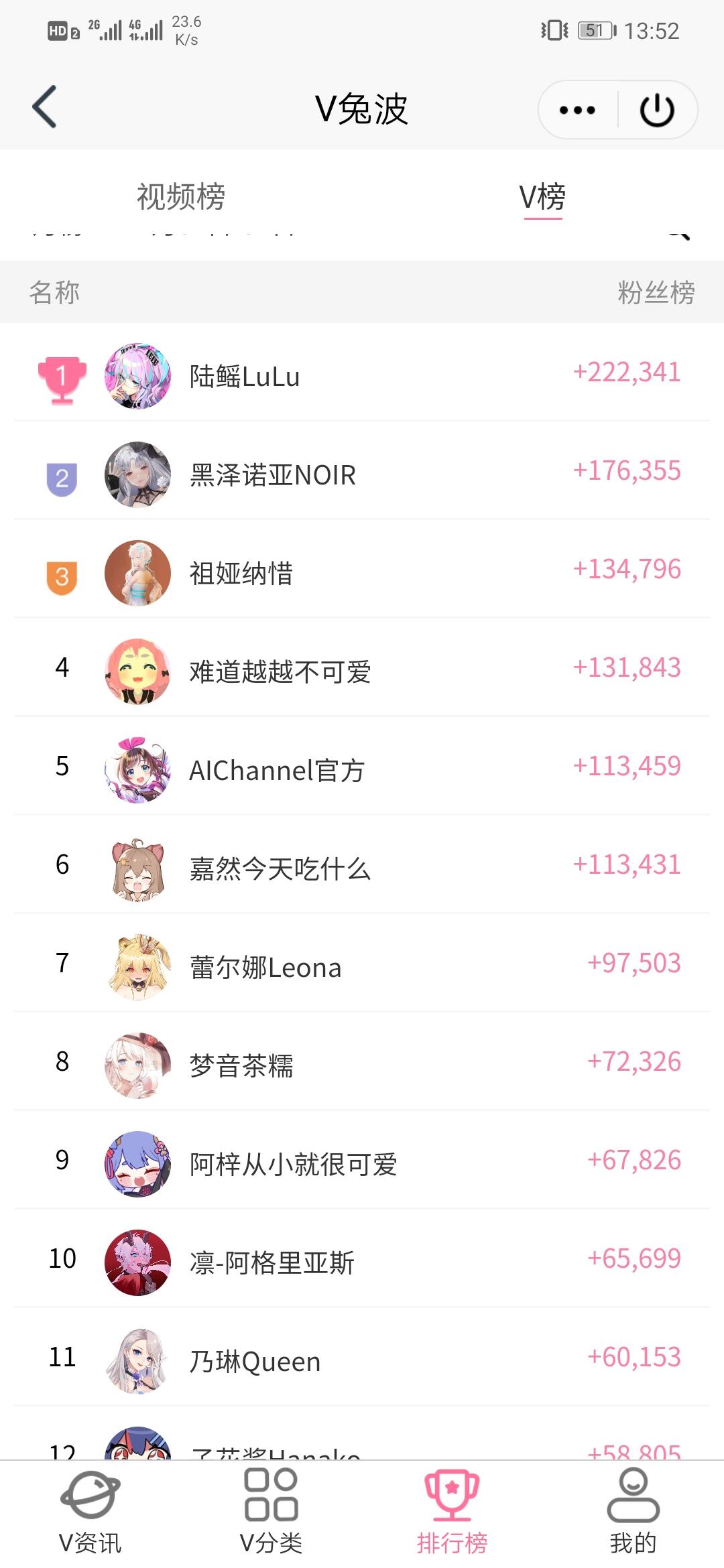Go back using the top-left arrow
This screenshot has width=724, height=1568.
point(45,107)
